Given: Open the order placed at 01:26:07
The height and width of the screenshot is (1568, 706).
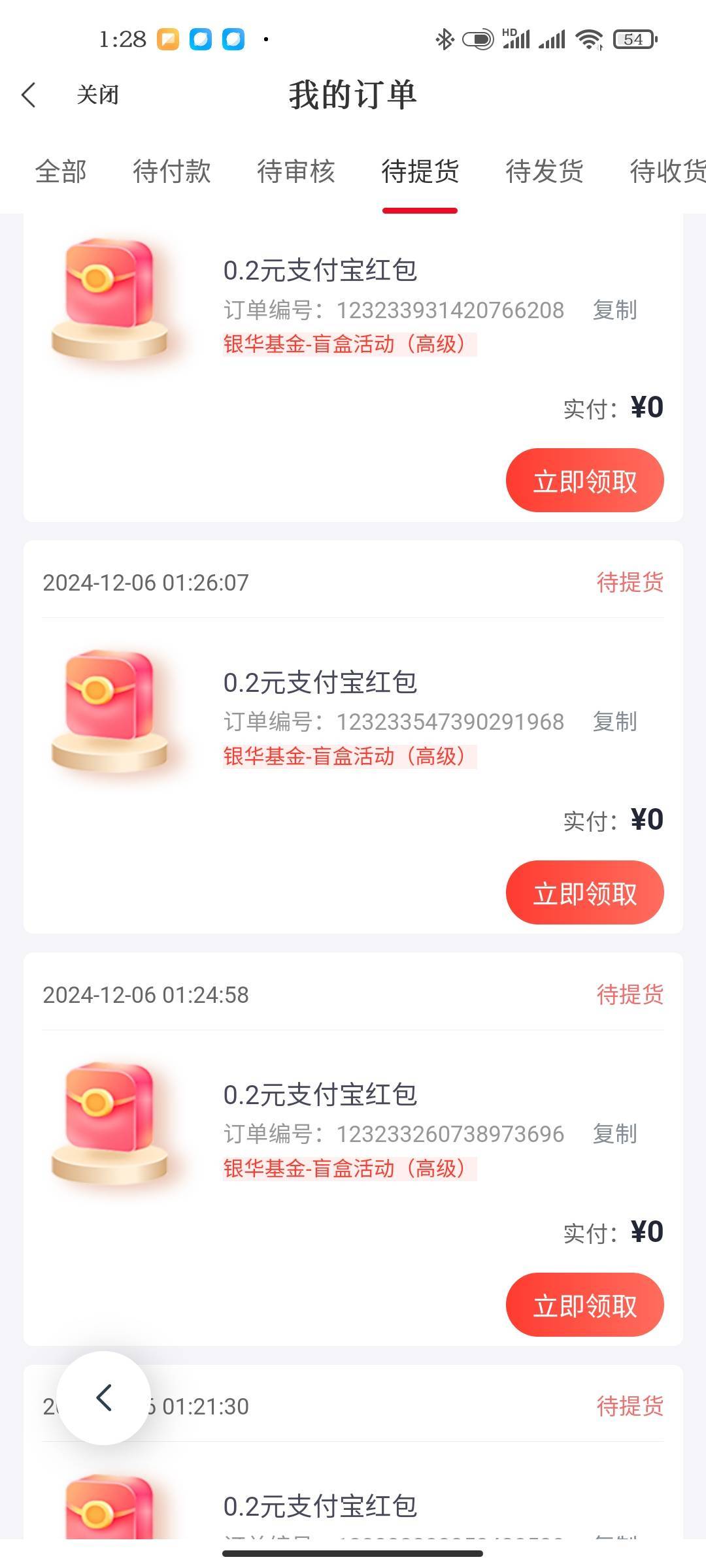Looking at the screenshot, I should coord(320,683).
